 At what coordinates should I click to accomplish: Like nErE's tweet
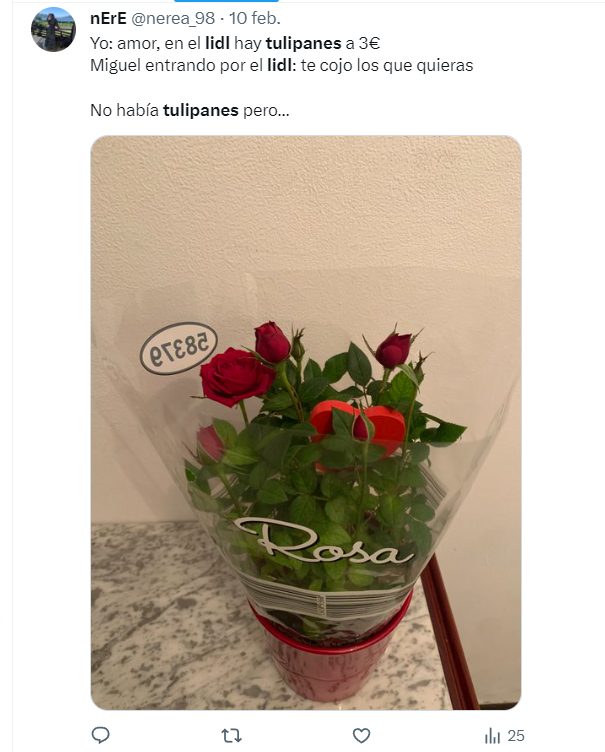(x=361, y=736)
